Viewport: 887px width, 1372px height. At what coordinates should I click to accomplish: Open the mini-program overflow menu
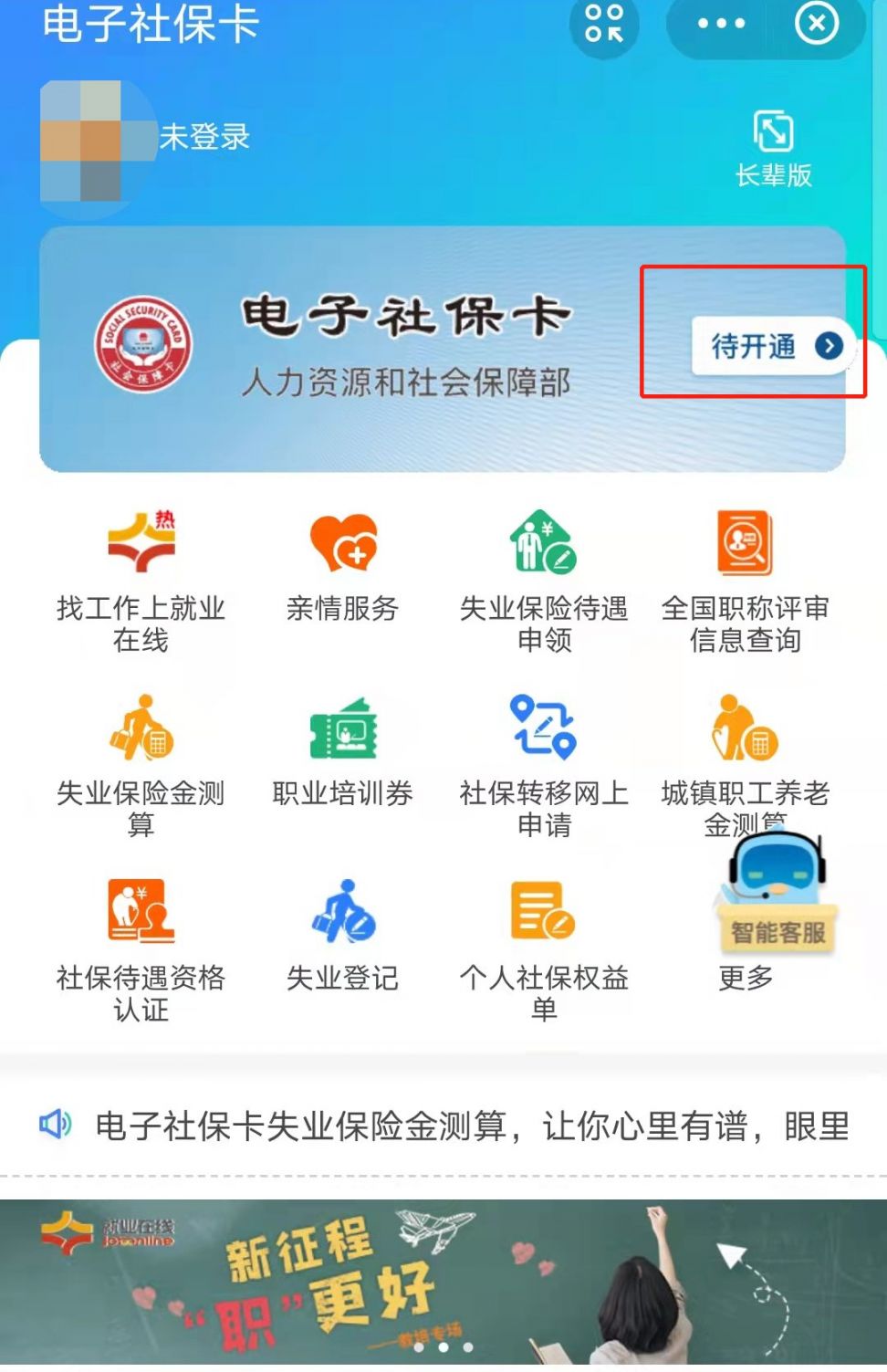pos(721,24)
